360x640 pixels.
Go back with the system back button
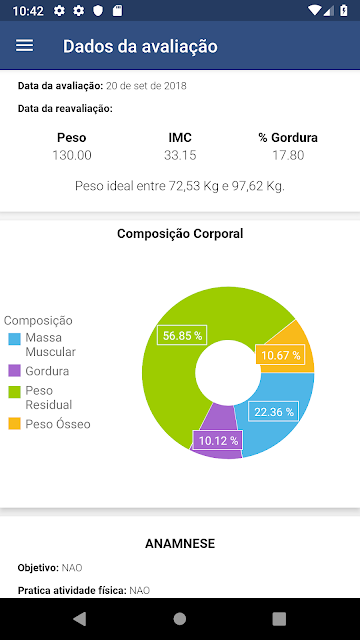tap(80, 619)
